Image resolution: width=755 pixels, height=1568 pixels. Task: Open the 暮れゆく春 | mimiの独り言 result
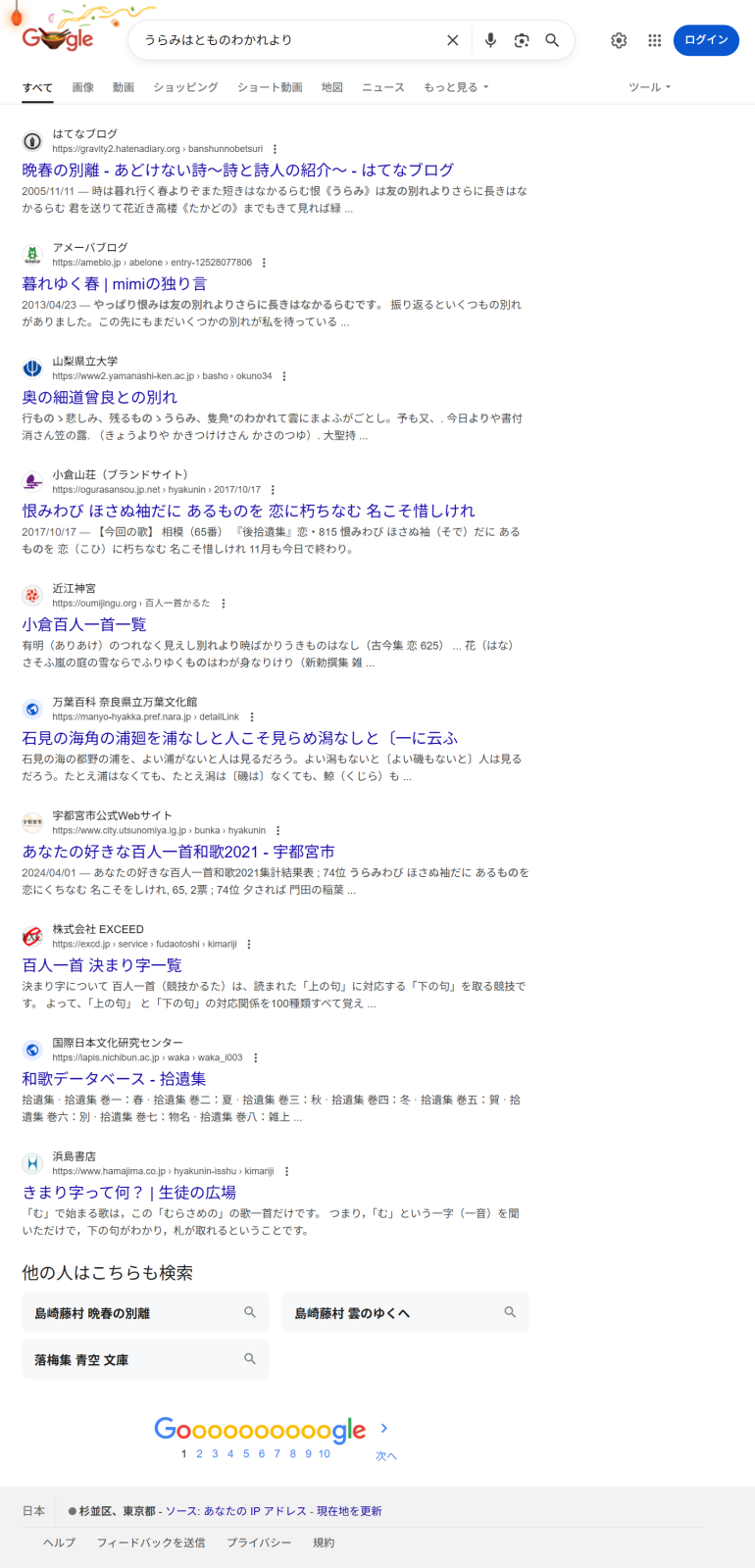[x=115, y=283]
